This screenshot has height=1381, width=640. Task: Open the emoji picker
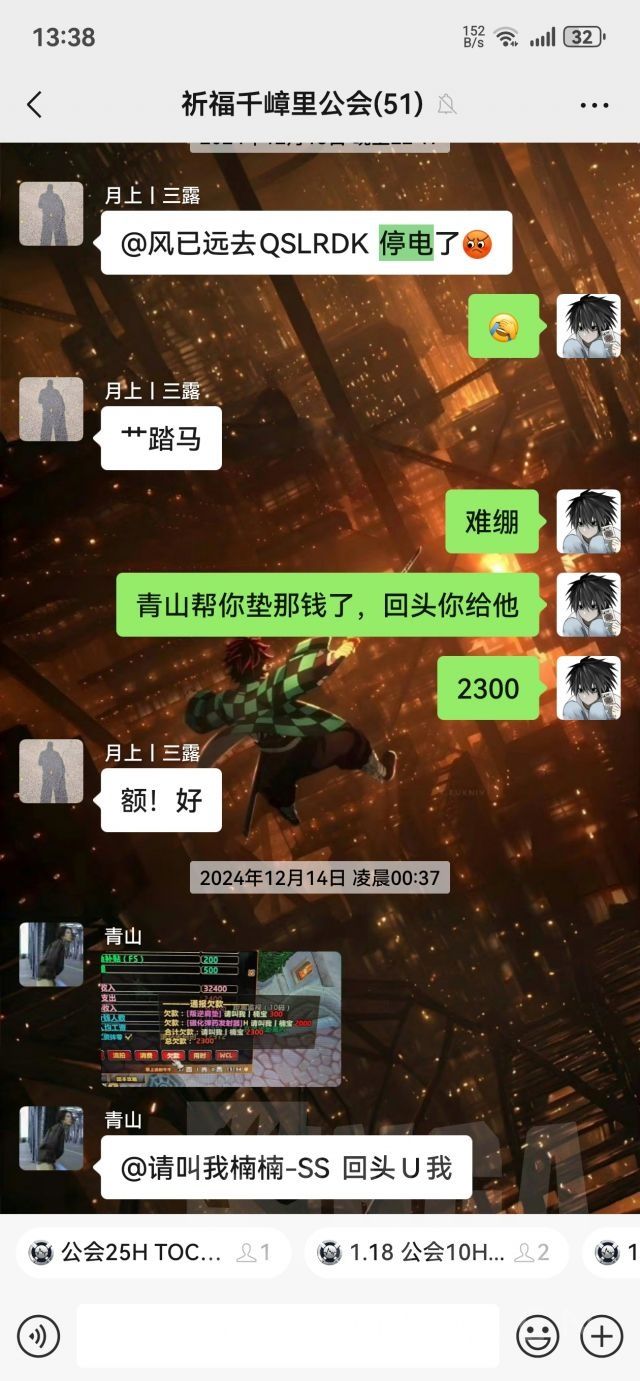537,1335
